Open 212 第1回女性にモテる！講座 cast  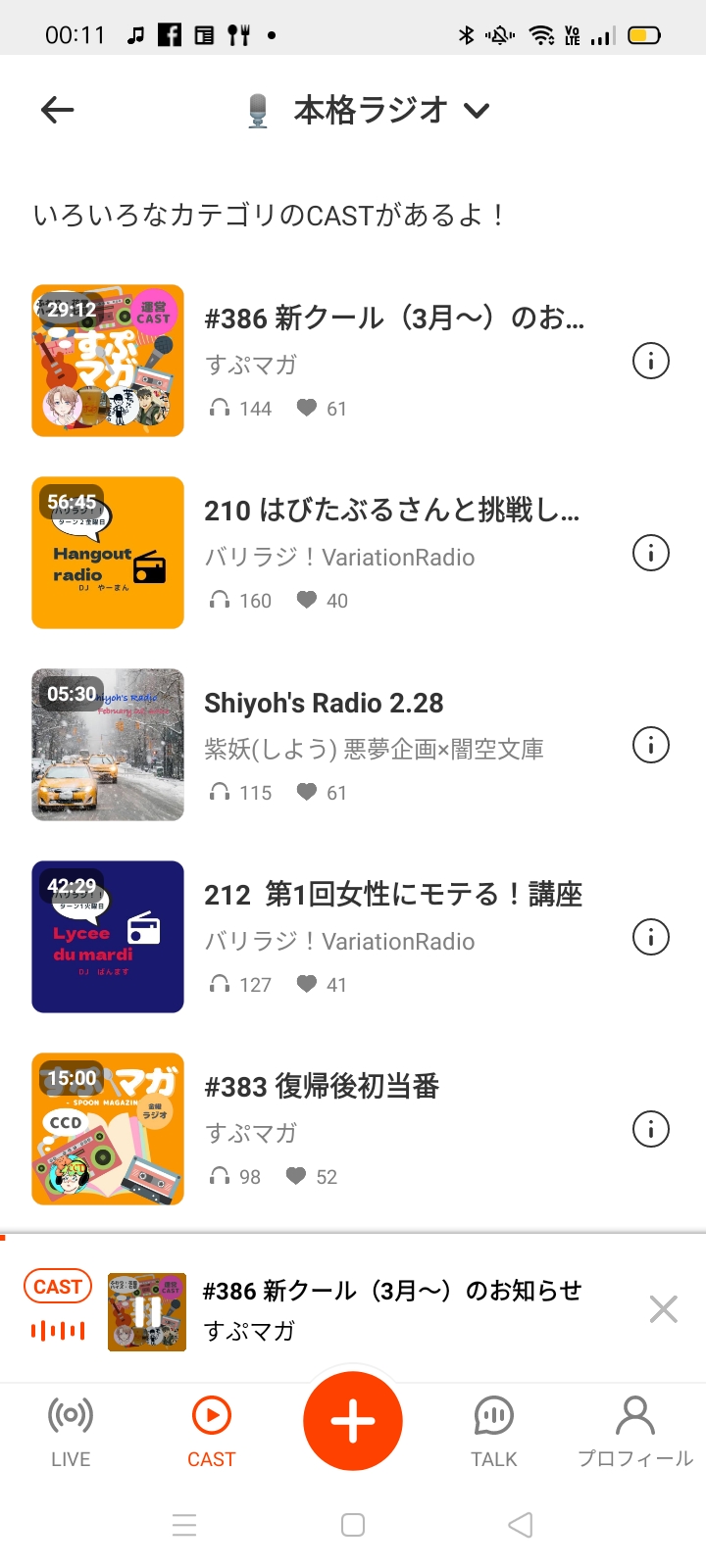click(392, 895)
